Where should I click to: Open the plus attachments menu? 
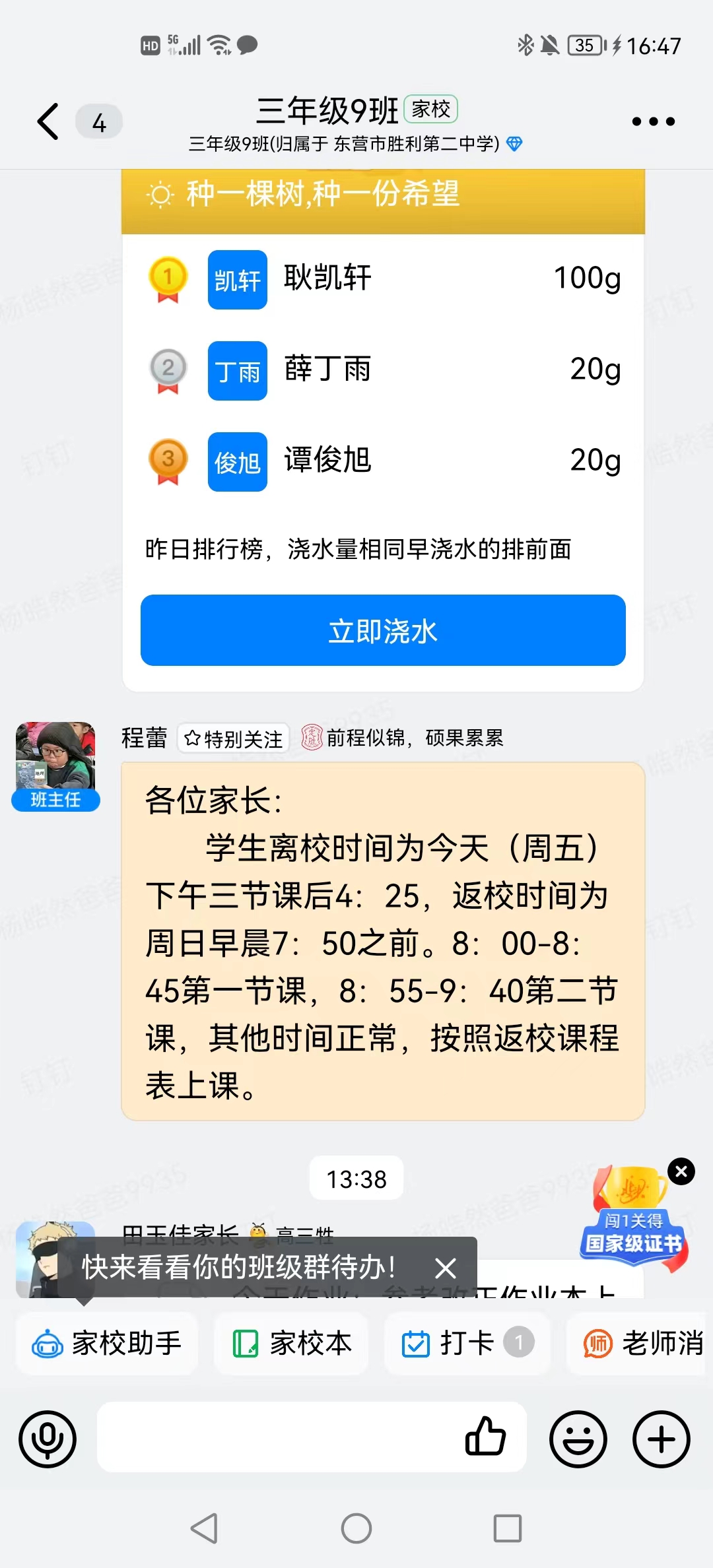(x=662, y=1439)
